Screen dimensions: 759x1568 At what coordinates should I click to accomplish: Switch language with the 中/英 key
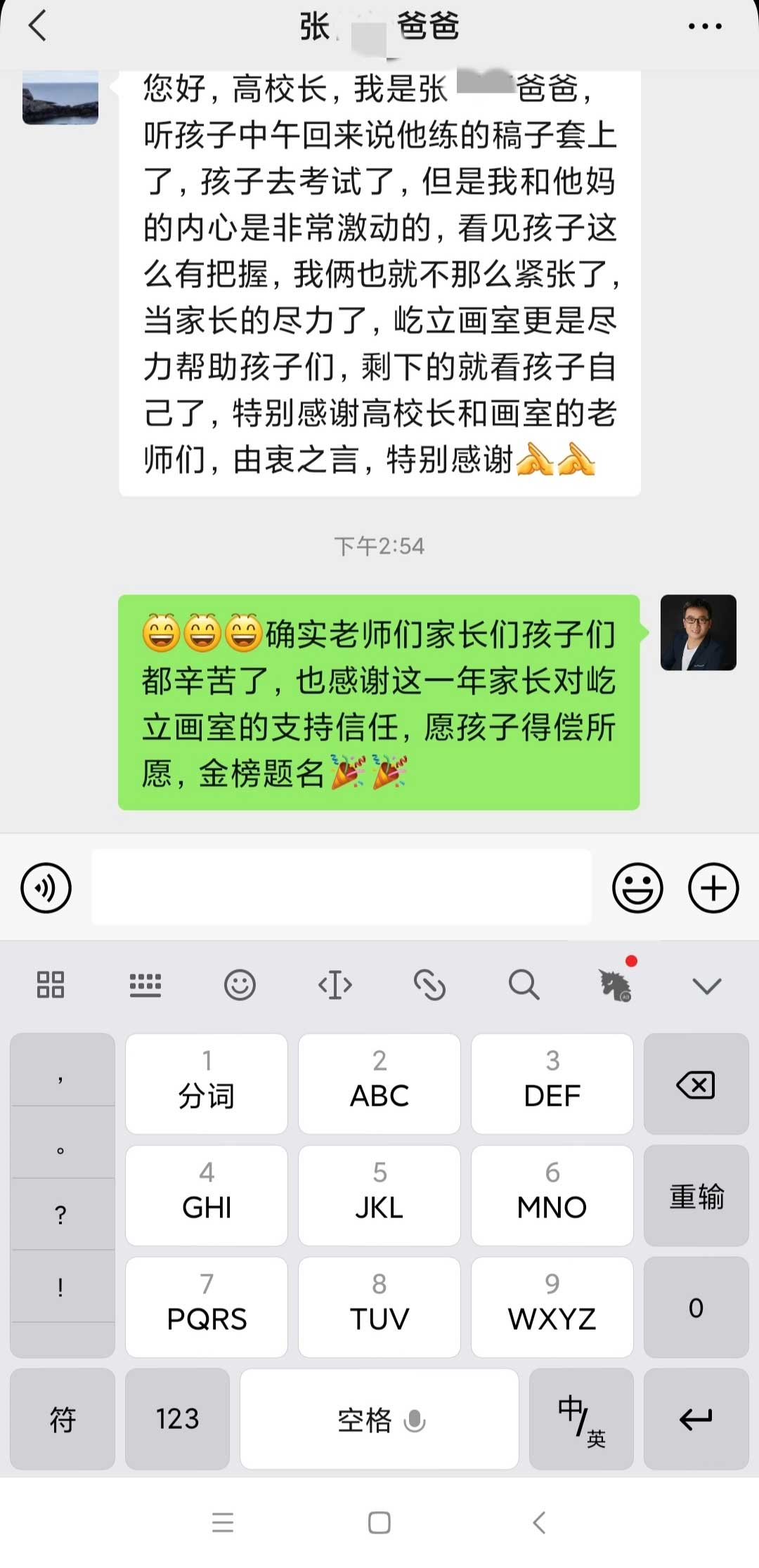[581, 1419]
